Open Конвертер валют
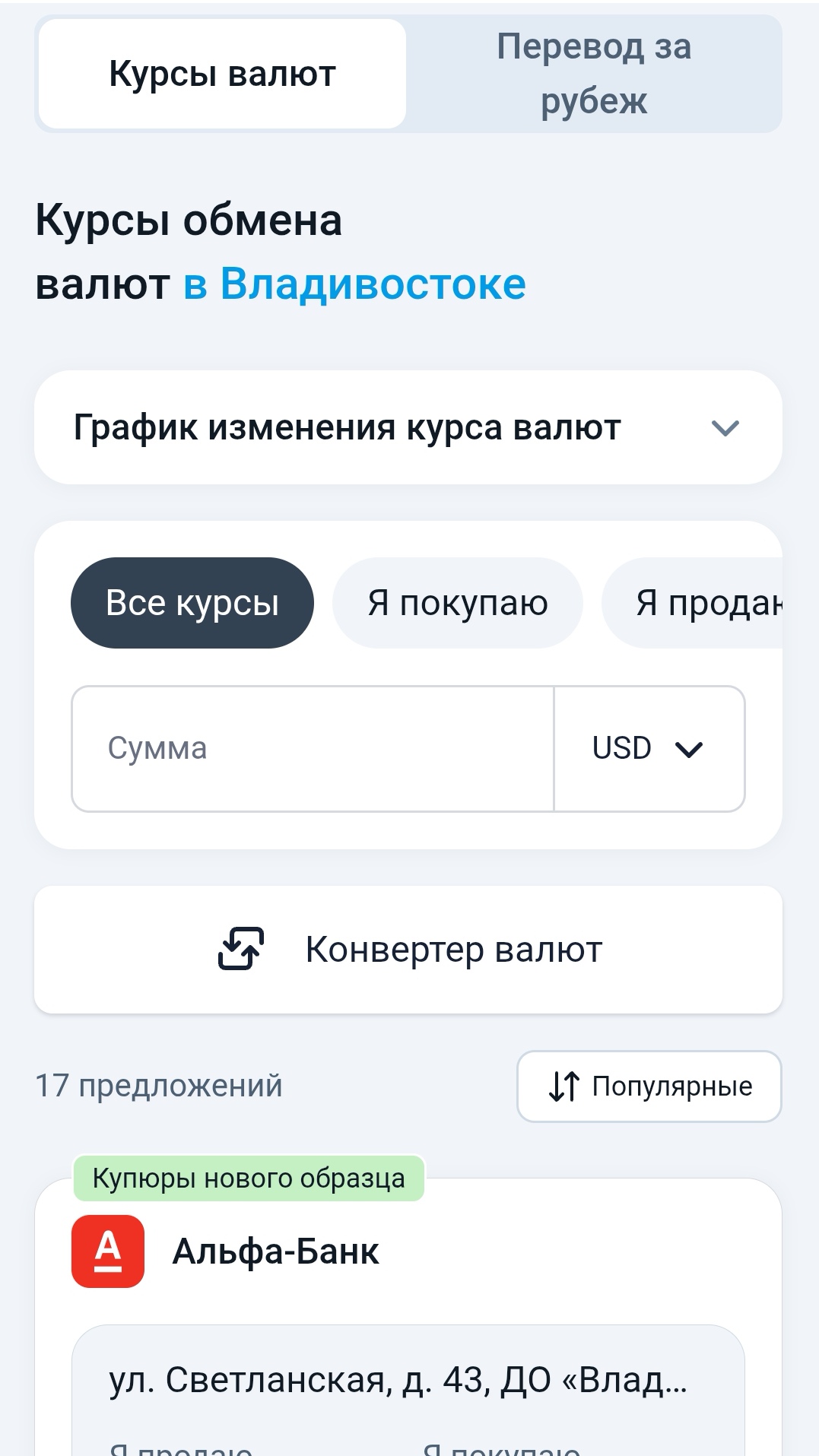Screen dimensions: 819x1456 [408, 950]
